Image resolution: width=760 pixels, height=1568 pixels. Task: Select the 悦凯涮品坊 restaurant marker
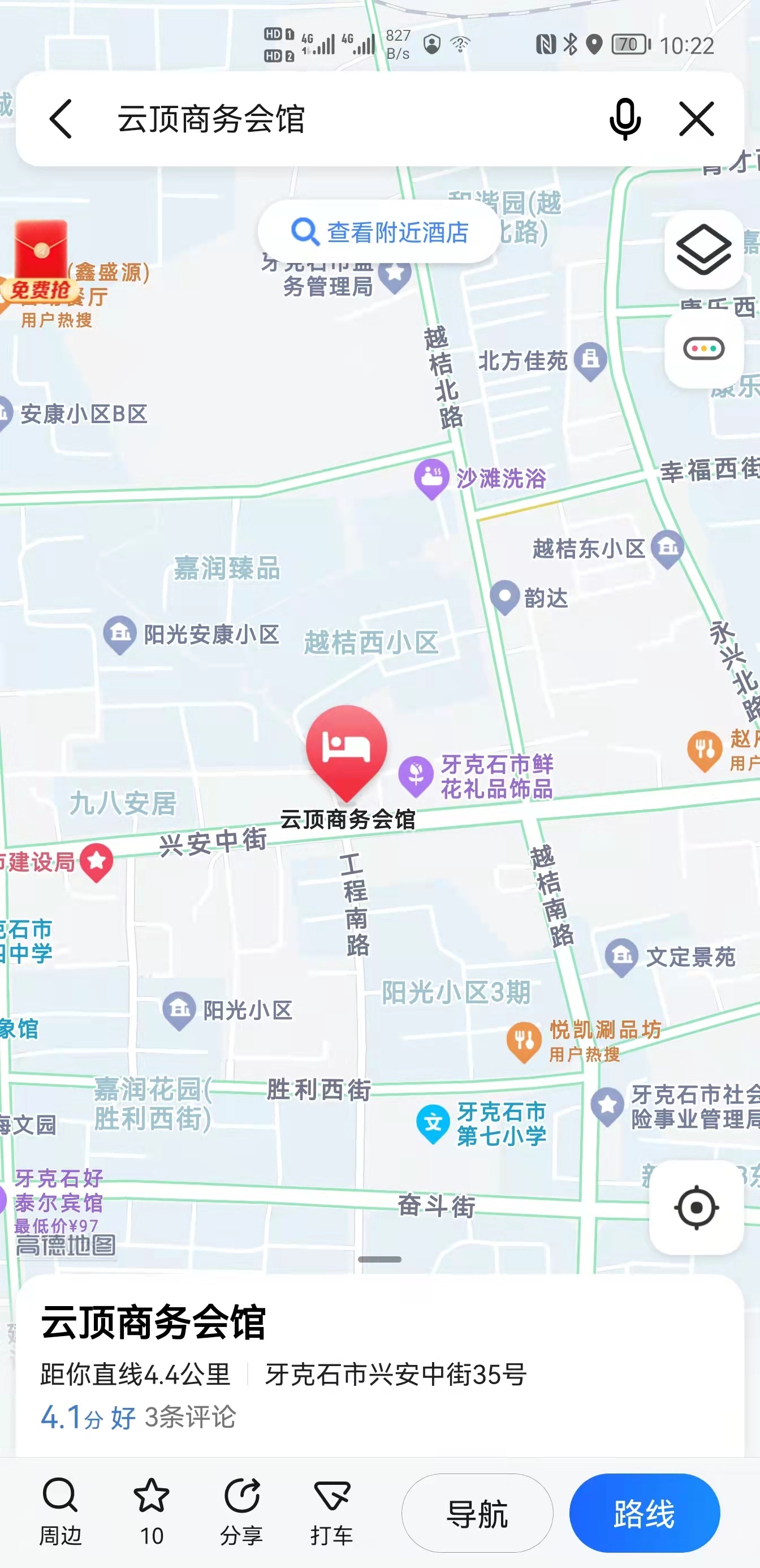(x=523, y=1041)
